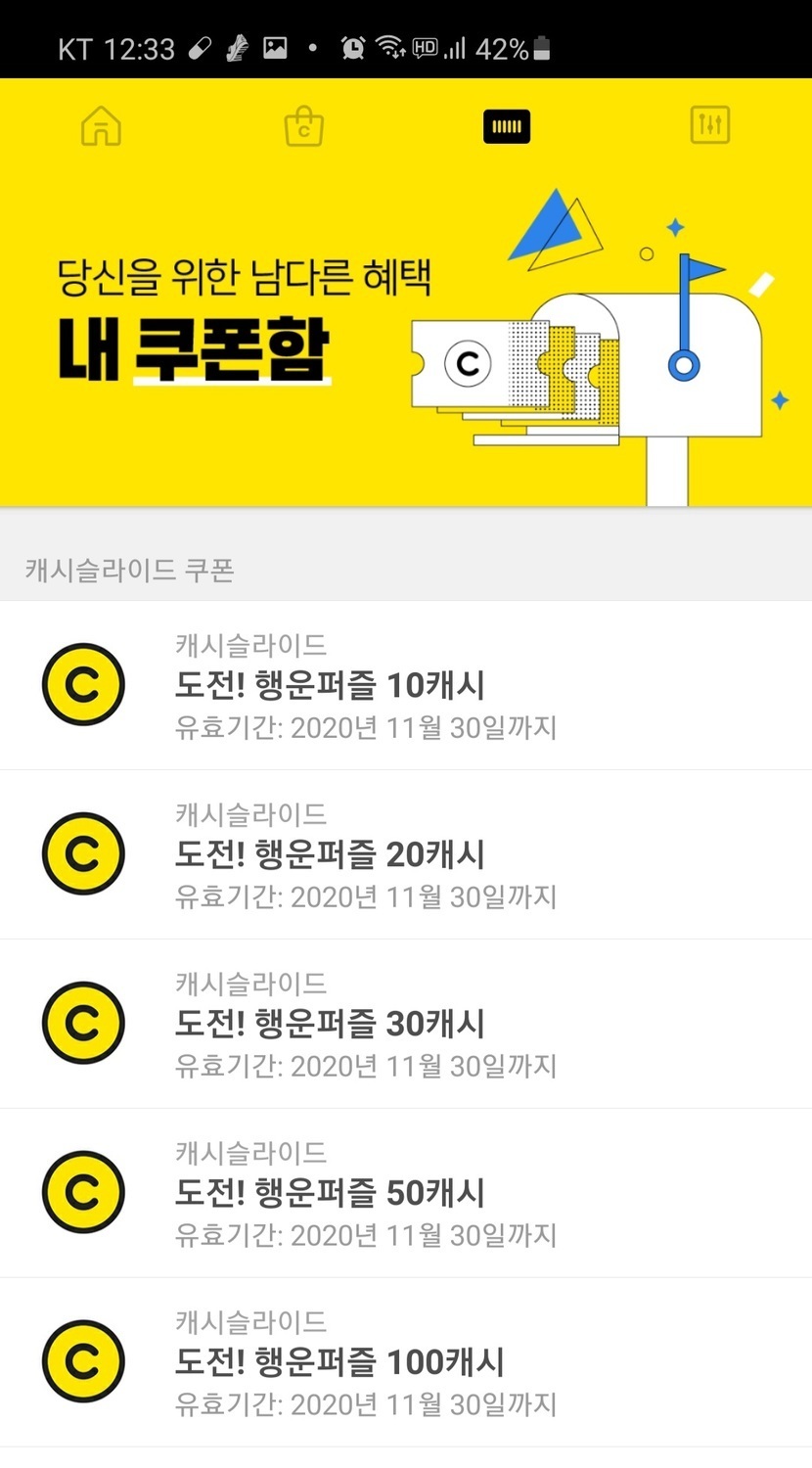Open the 도전! 행운퍼즐 20캐시 coupon

(x=405, y=854)
